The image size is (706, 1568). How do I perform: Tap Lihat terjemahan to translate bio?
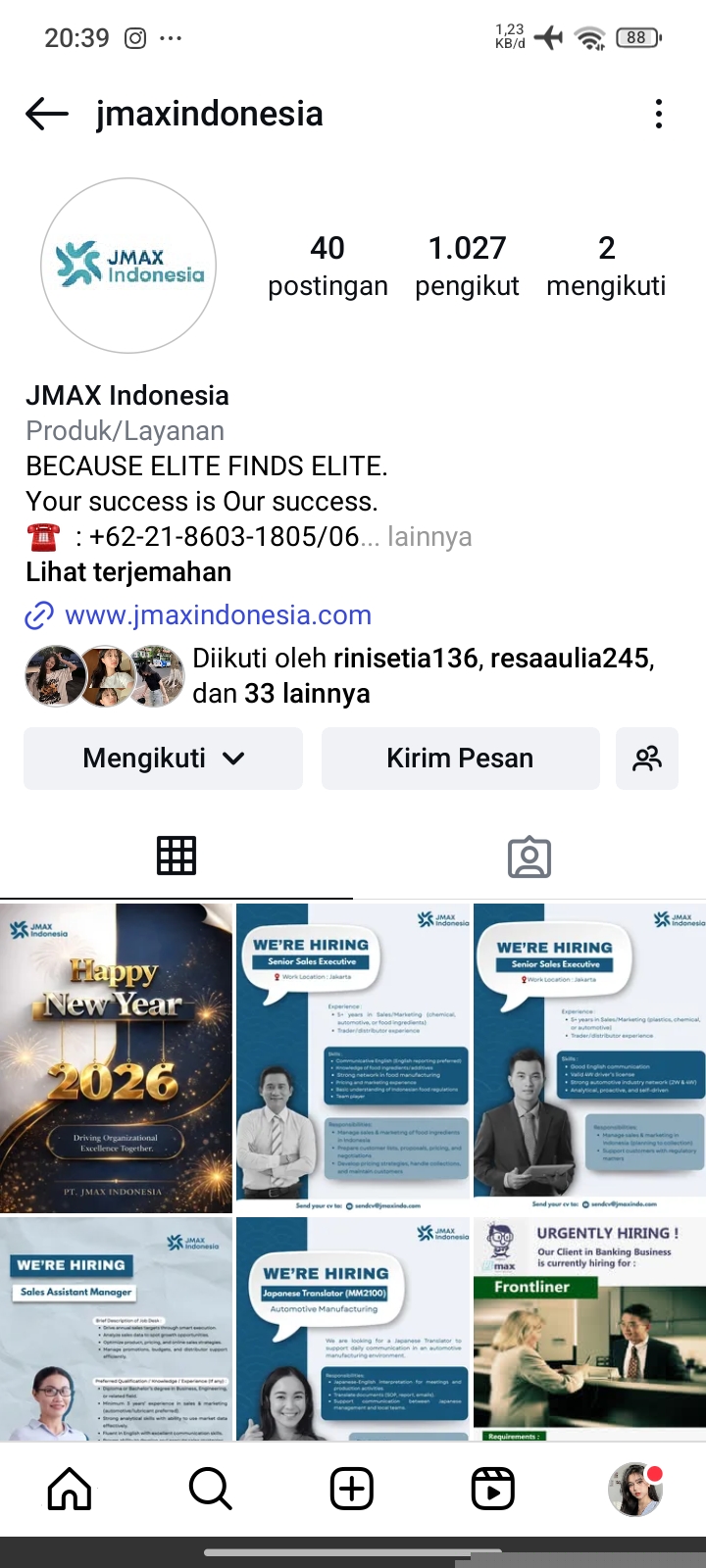point(128,572)
